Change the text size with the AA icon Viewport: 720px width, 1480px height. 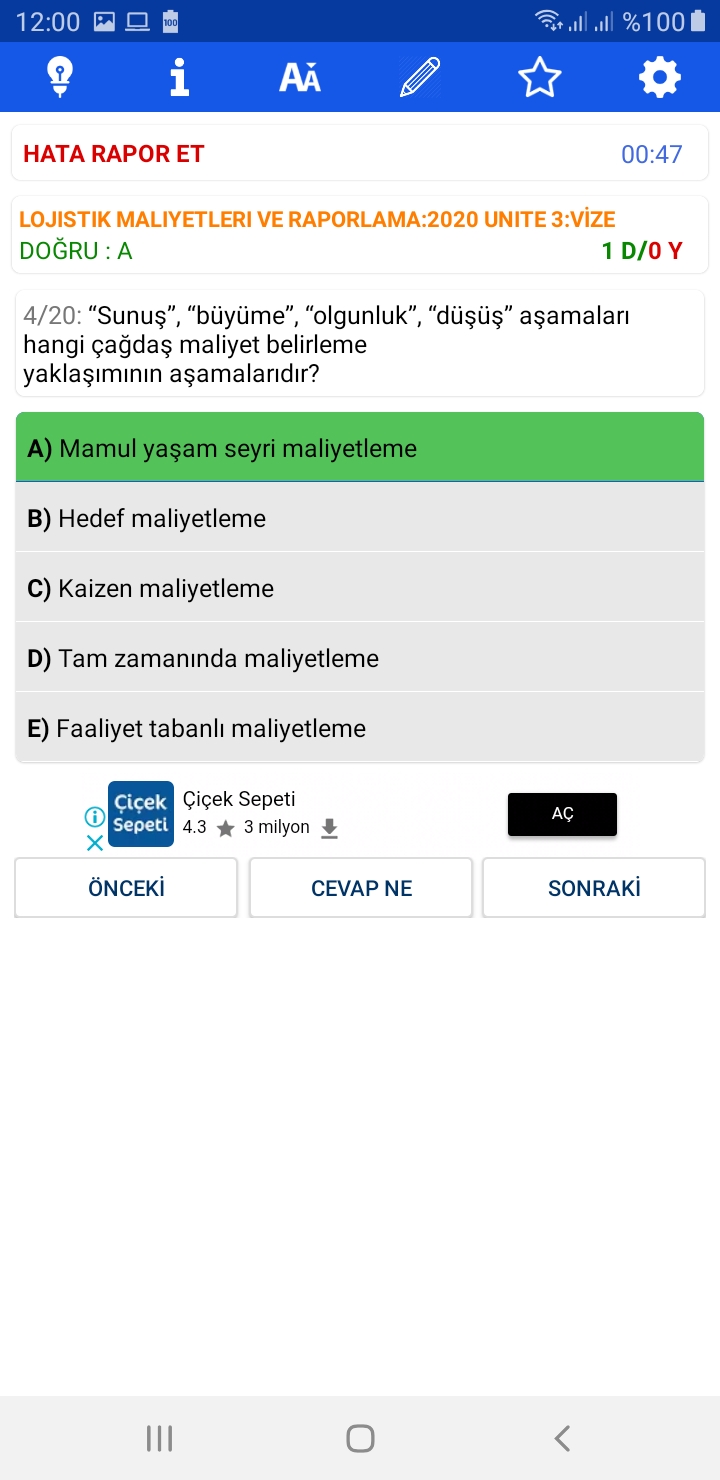coord(300,77)
